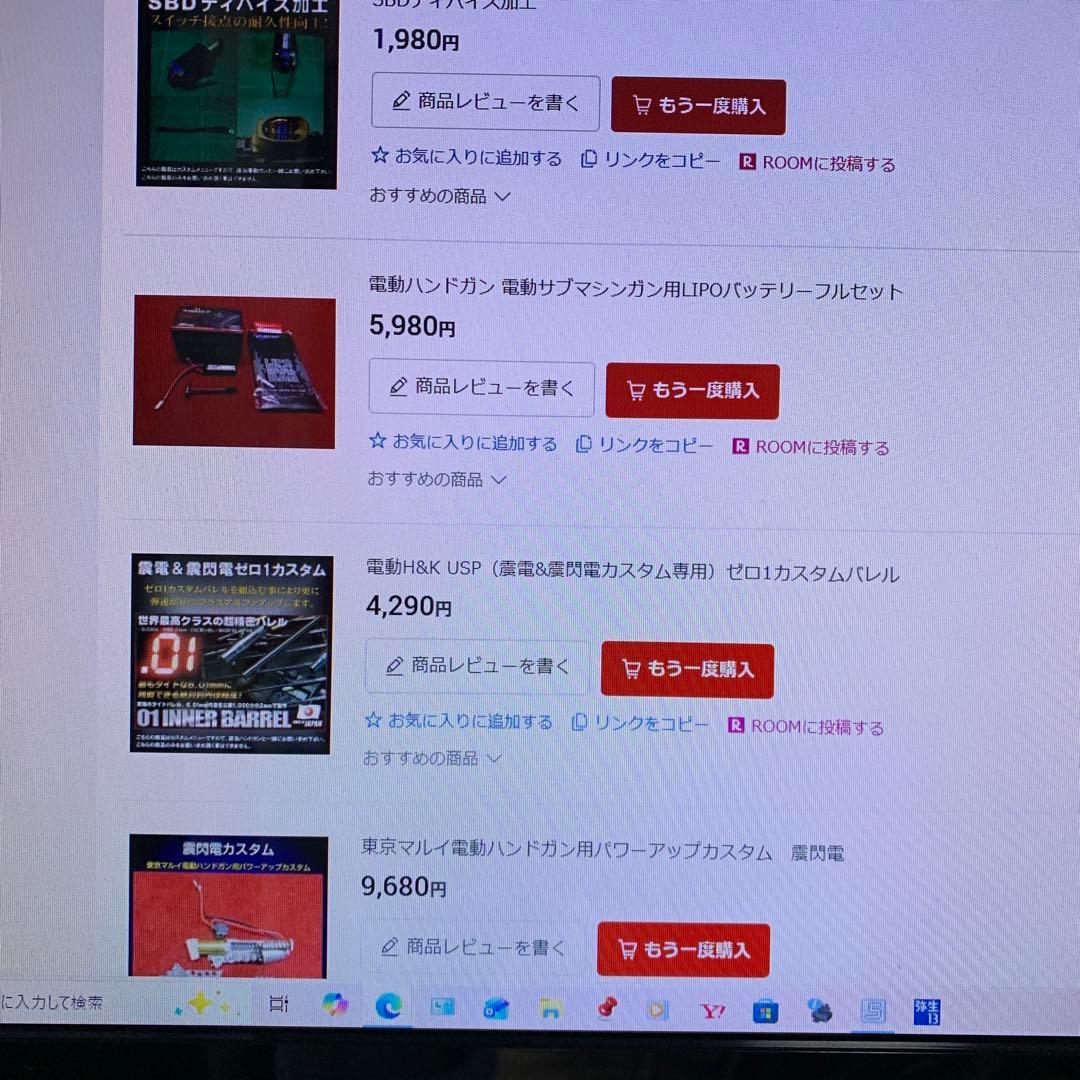1080x1080 pixels.
Task: Repurchase the 9,680円 震閃電 power-up custom
Action: click(683, 949)
